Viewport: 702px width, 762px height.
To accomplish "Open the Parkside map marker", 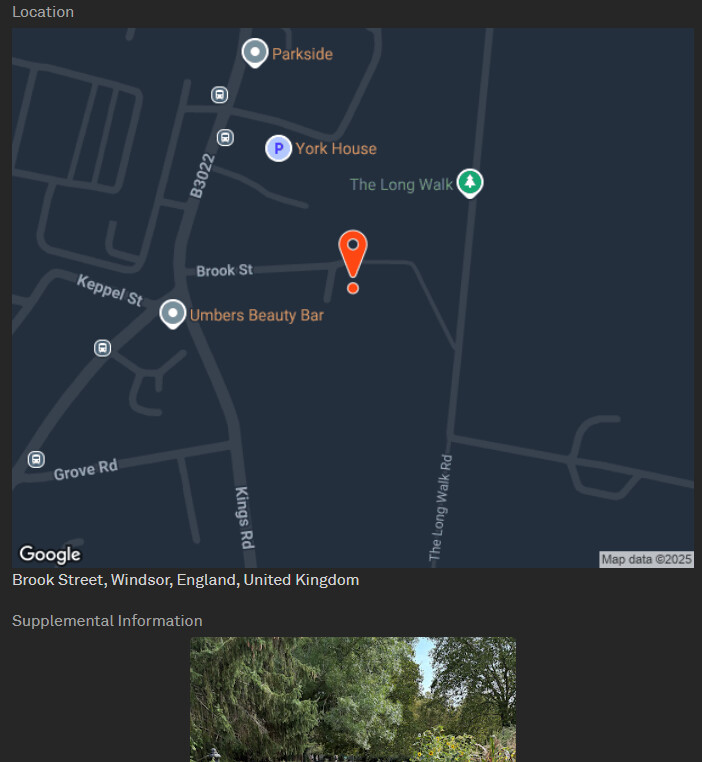I will (255, 52).
